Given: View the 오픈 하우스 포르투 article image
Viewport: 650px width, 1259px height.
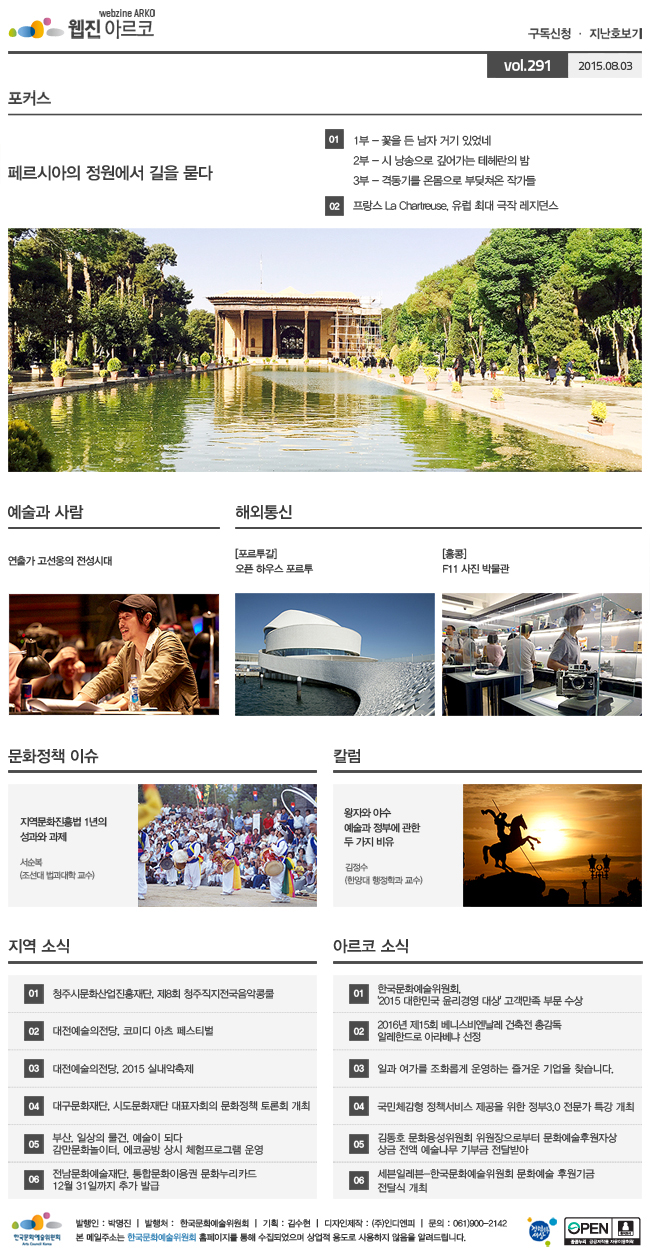Looking at the screenshot, I should point(334,654).
